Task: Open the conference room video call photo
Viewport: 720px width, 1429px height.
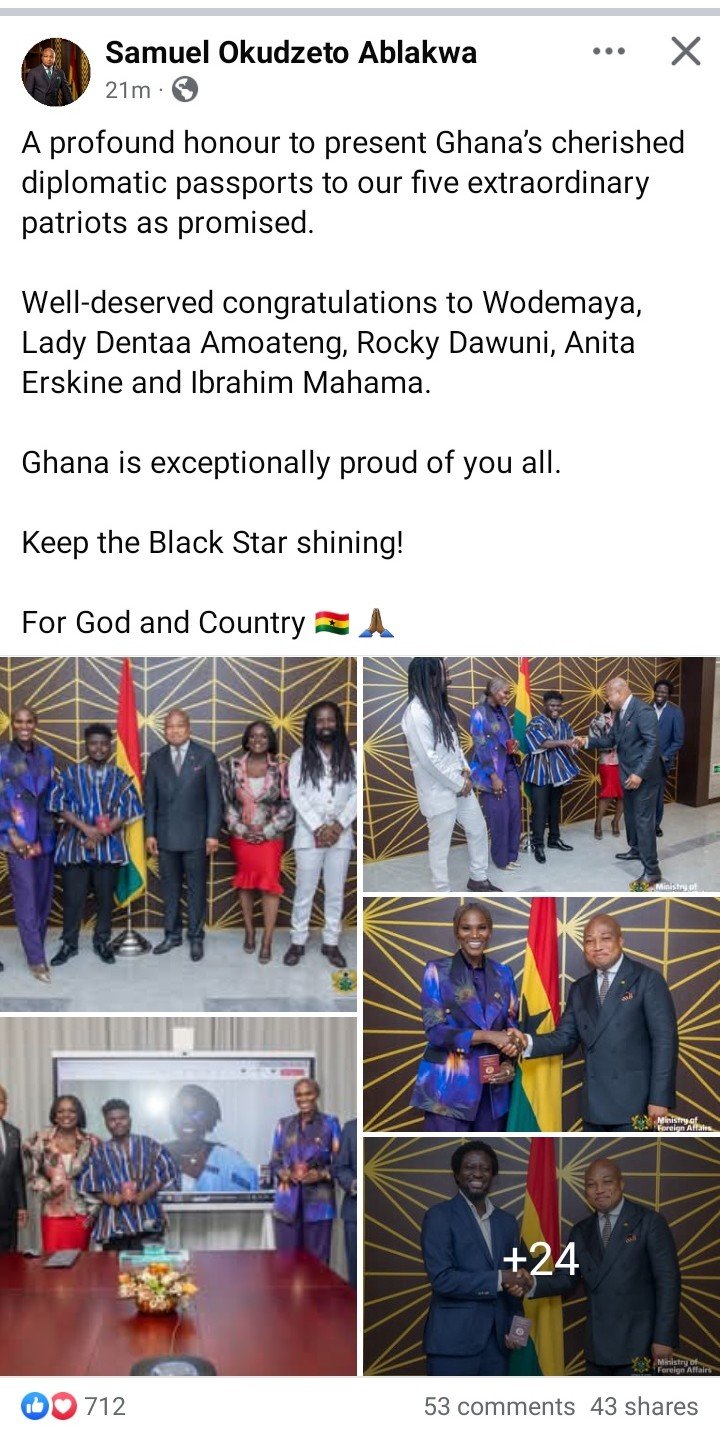Action: (178, 1195)
